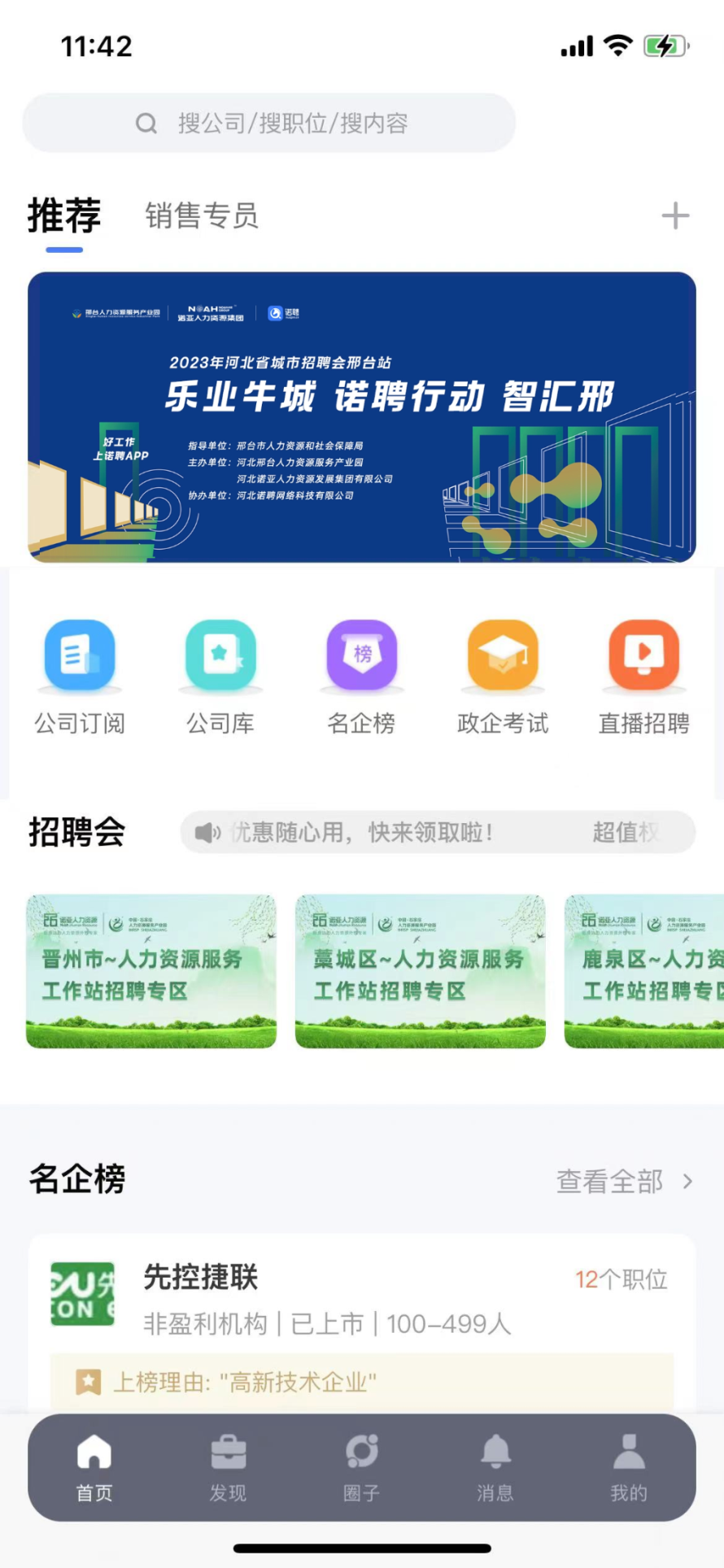Screen dimensions: 724x1568
Task: Open the 名企榜 shortcut icon
Action: click(x=362, y=675)
